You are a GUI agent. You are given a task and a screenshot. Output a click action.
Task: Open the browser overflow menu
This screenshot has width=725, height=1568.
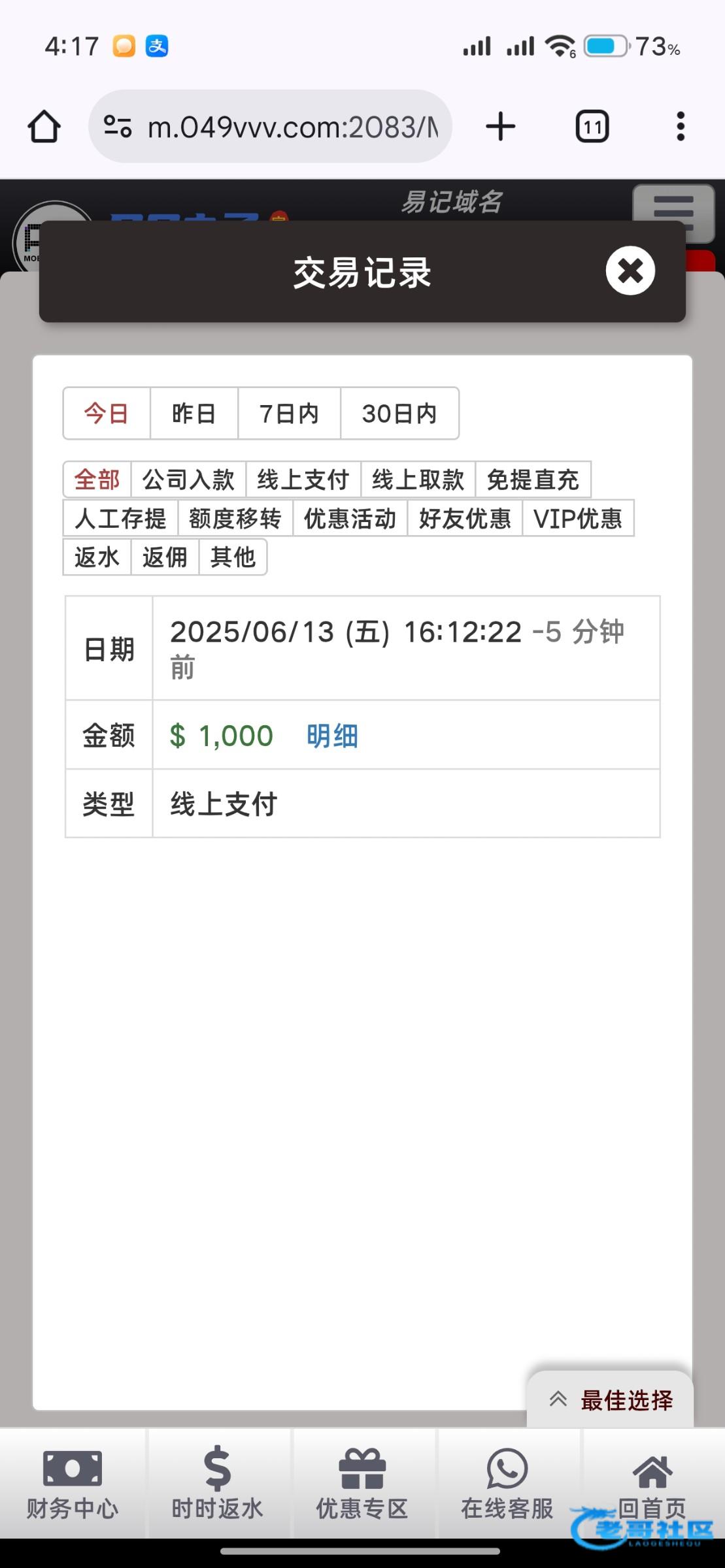(x=681, y=126)
